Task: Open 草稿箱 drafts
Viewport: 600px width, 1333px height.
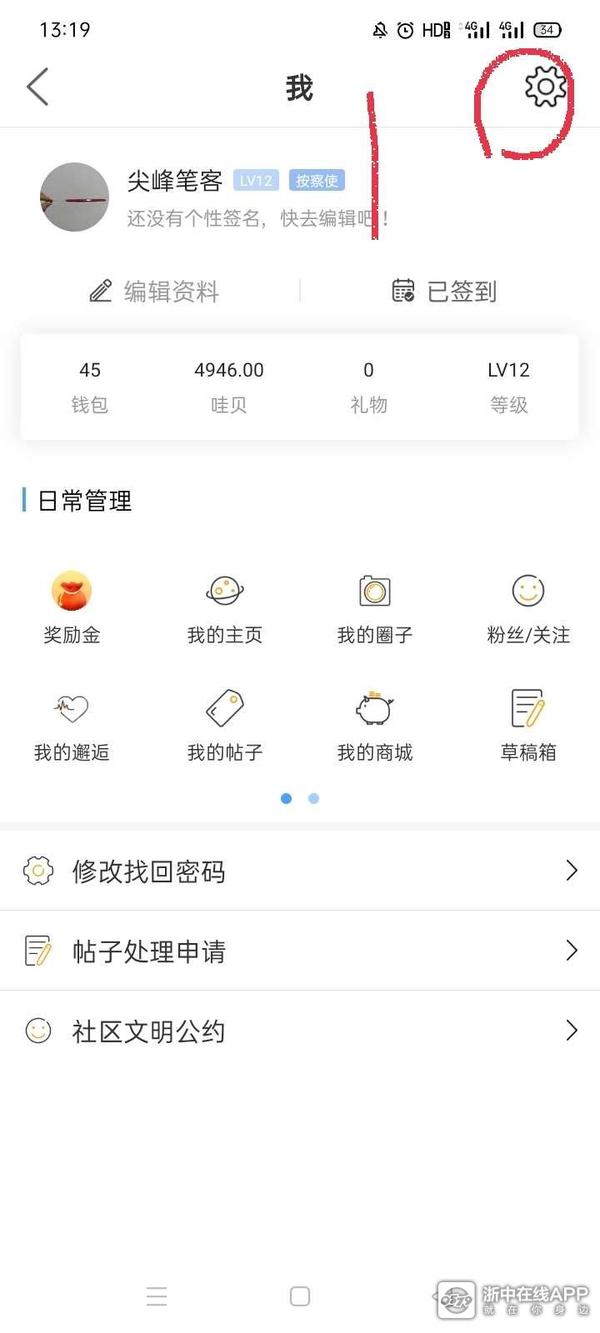Action: 528,725
